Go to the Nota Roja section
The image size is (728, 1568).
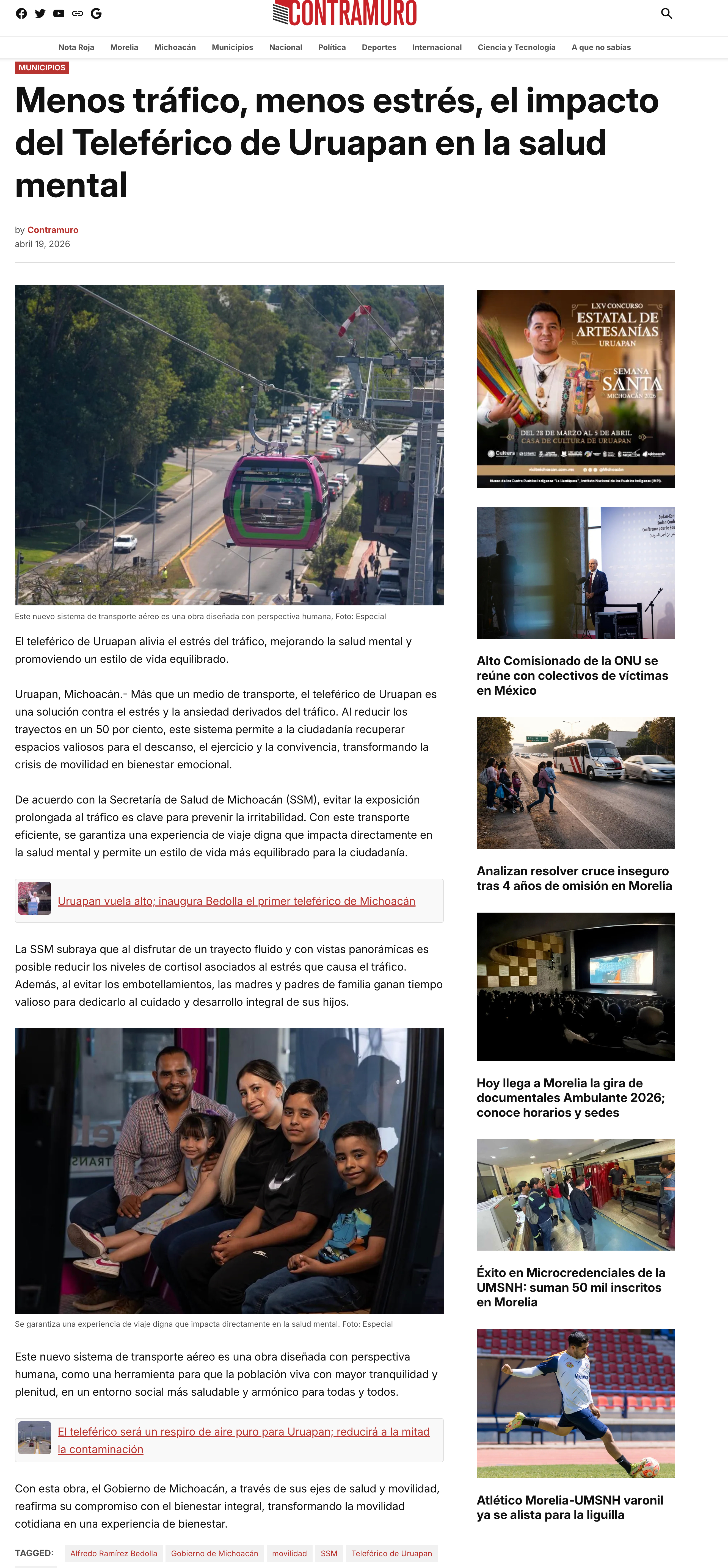76,48
